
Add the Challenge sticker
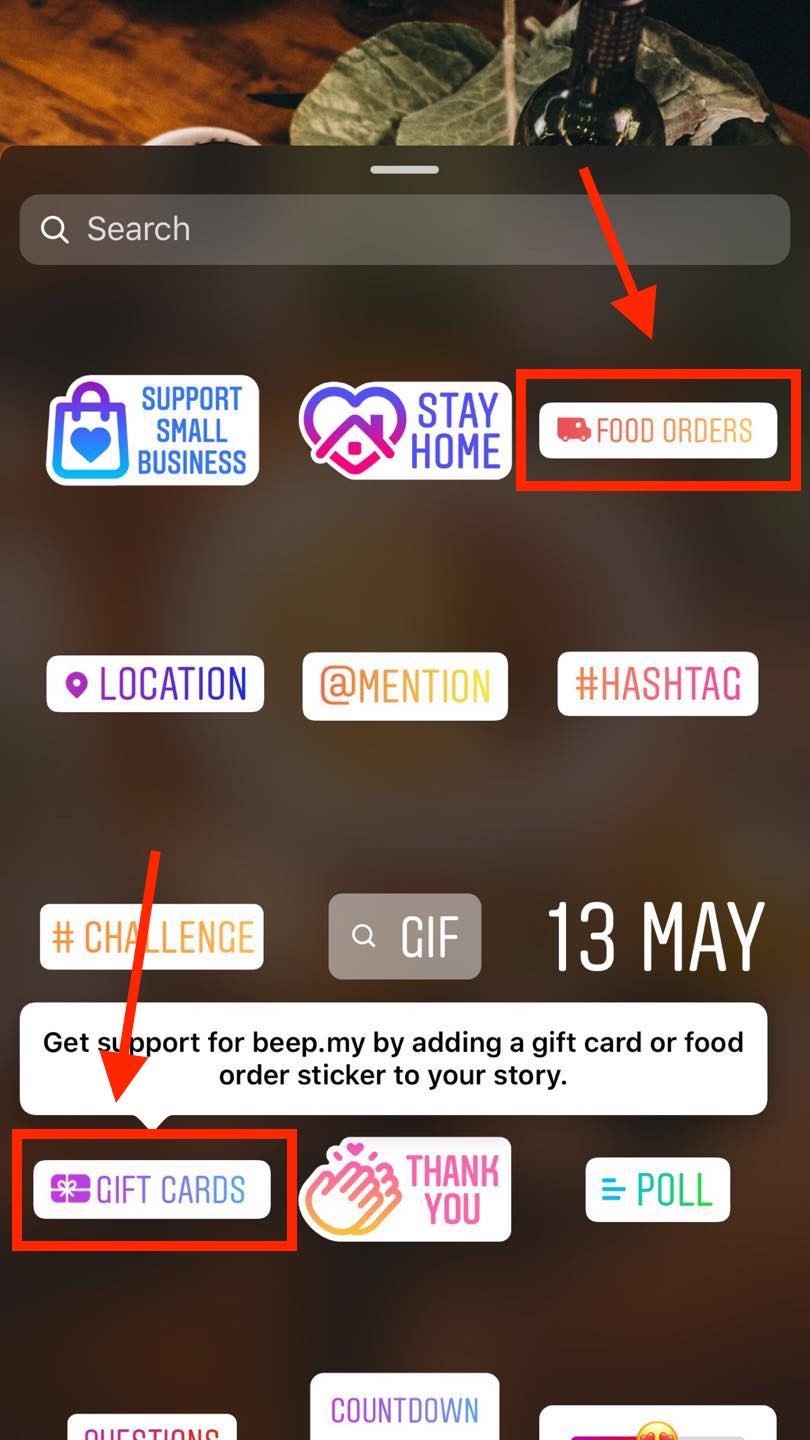(x=150, y=937)
